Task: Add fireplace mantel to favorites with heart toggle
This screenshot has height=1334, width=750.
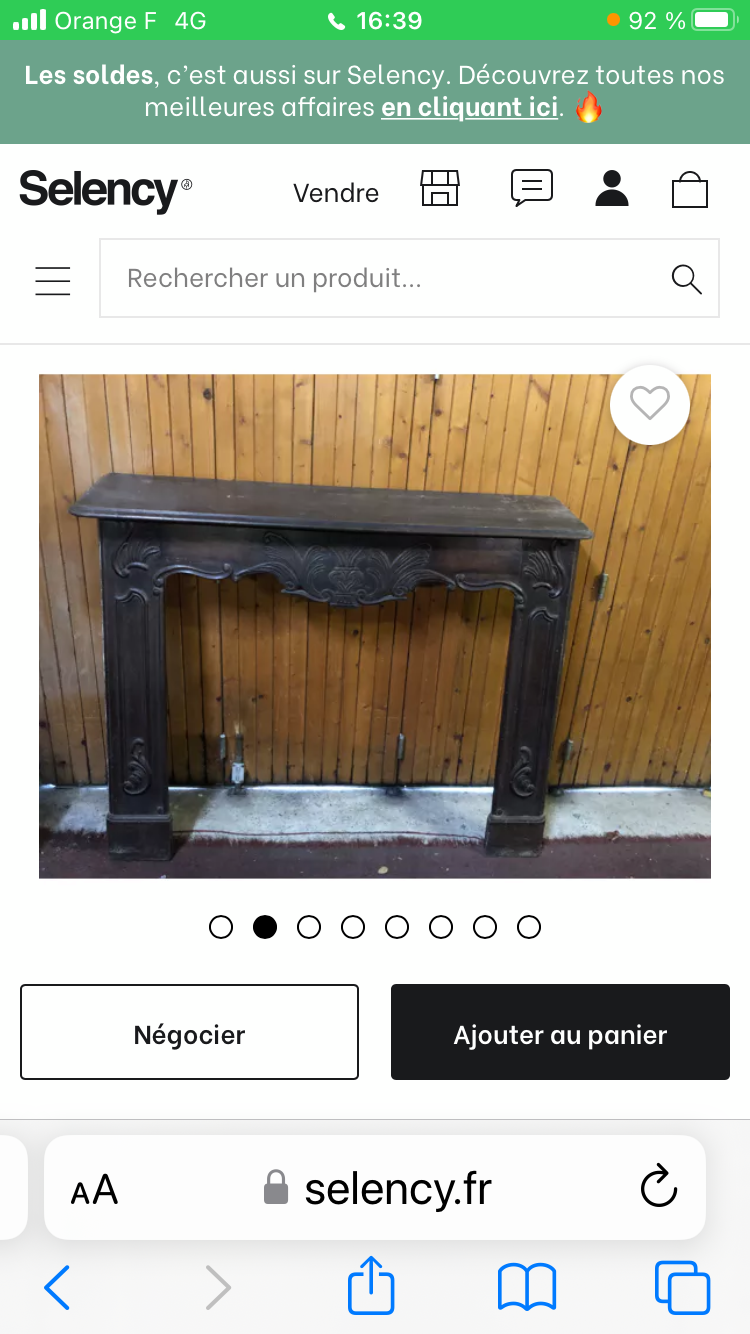Action: tap(650, 403)
